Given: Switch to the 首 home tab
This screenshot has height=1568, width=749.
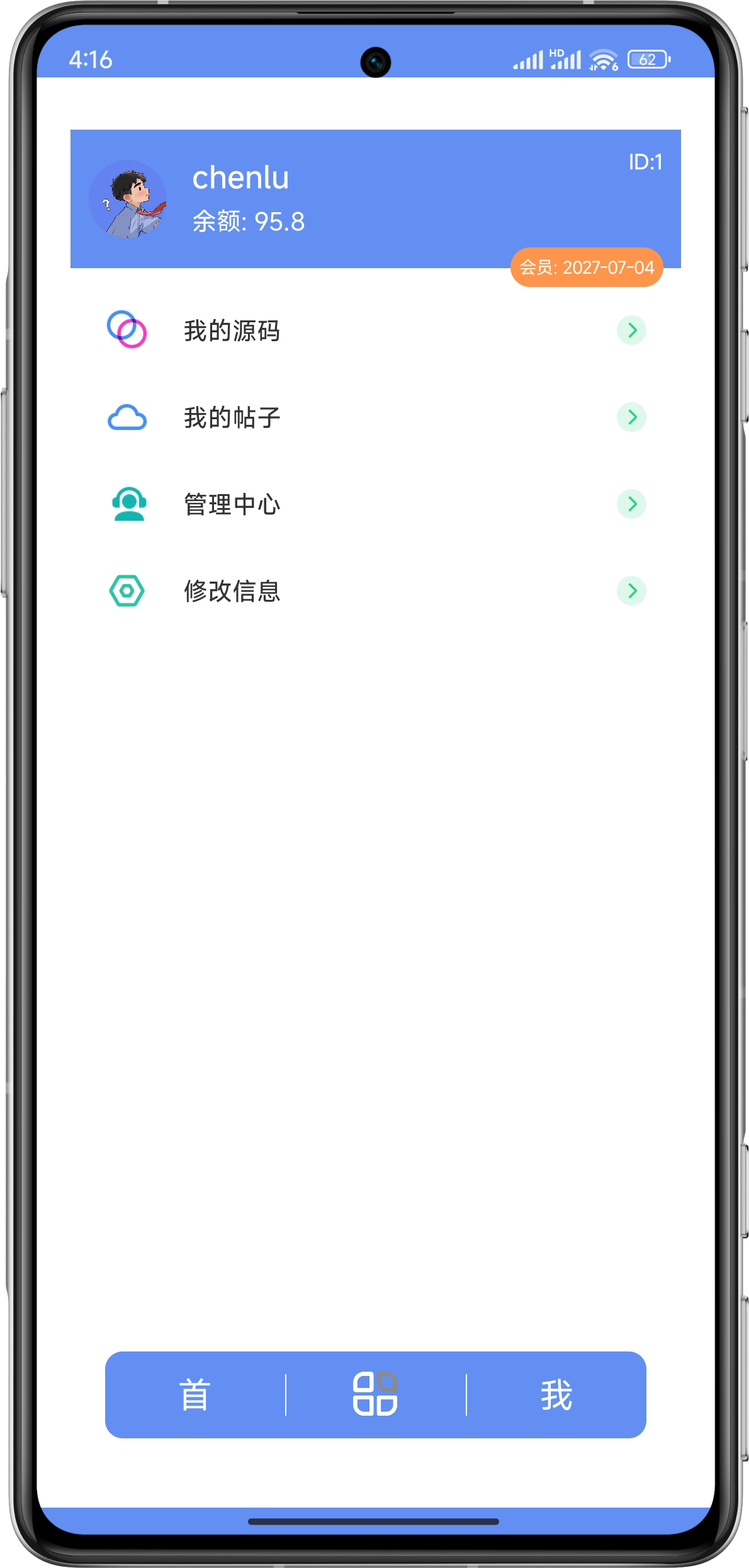Looking at the screenshot, I should pyautogui.click(x=194, y=1393).
